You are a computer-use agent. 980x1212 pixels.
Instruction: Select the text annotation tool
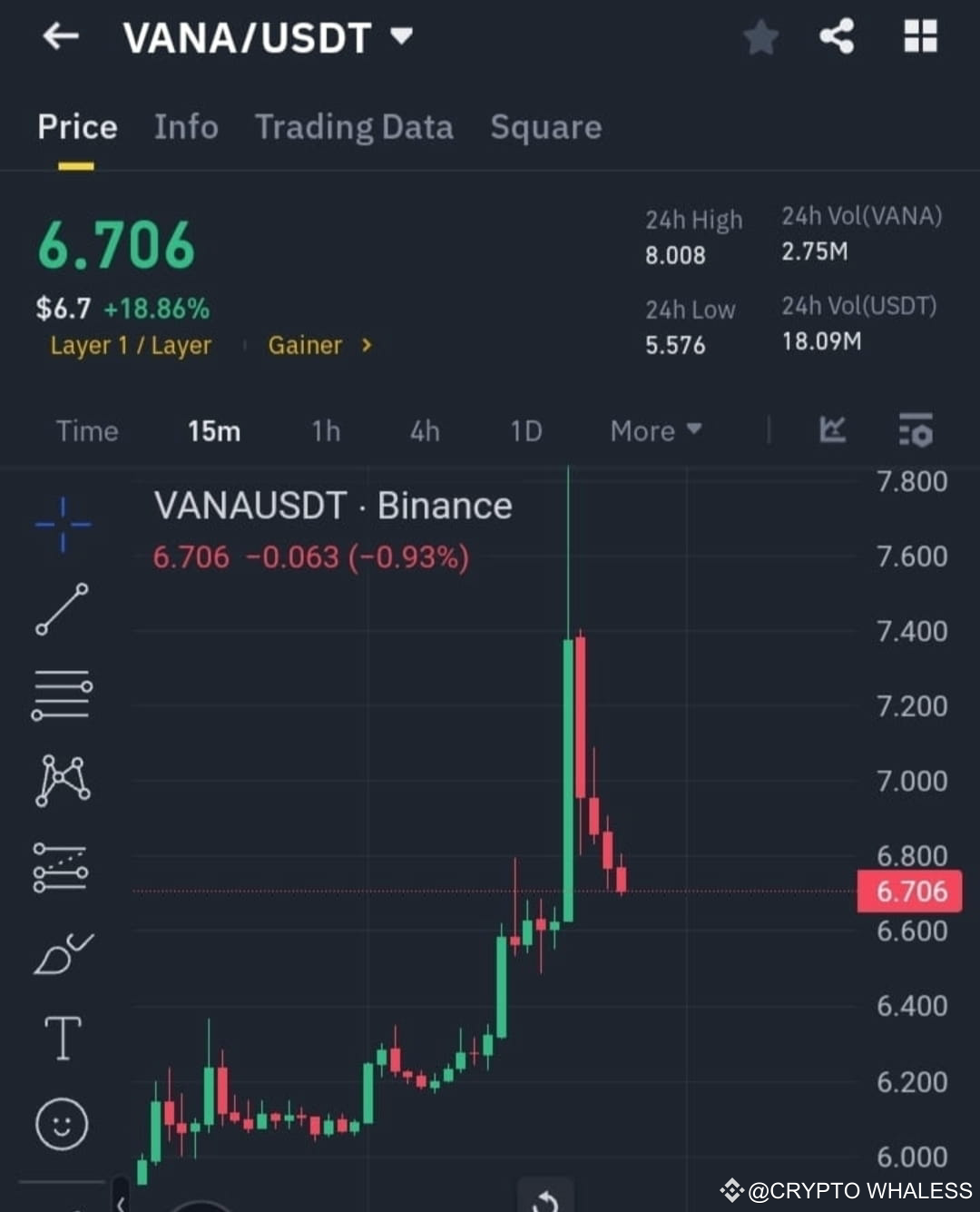[62, 1039]
